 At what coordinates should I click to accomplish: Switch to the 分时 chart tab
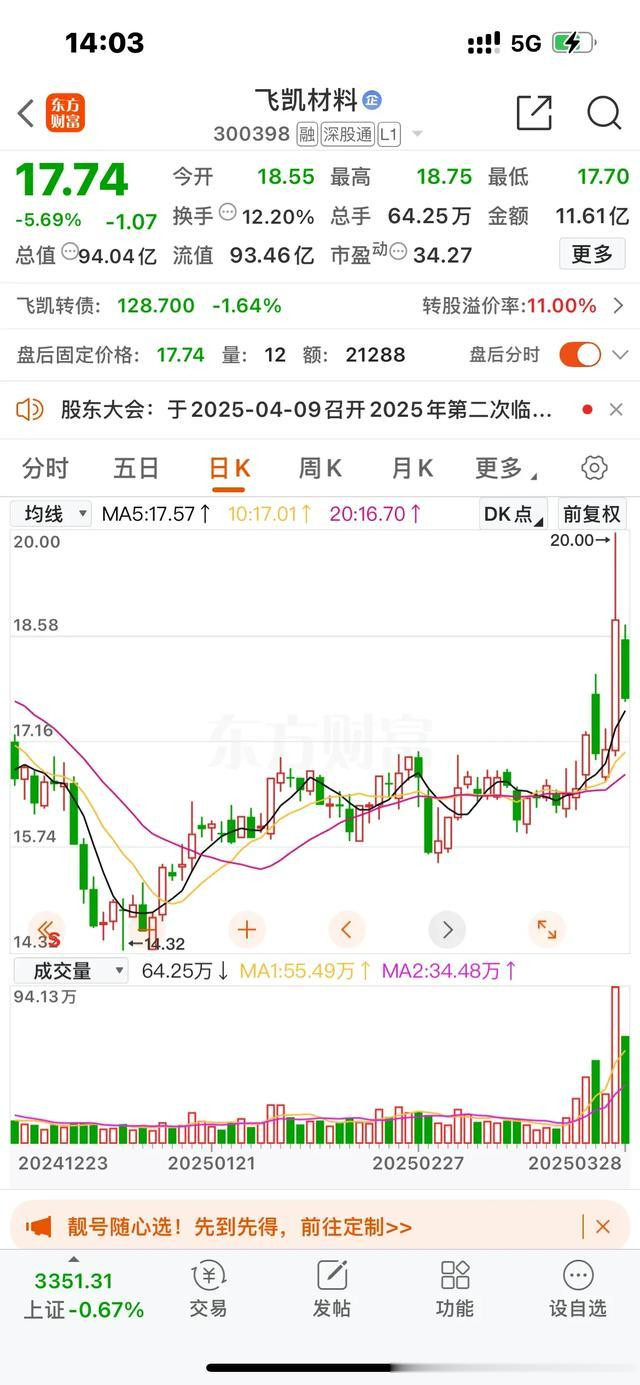(46, 468)
